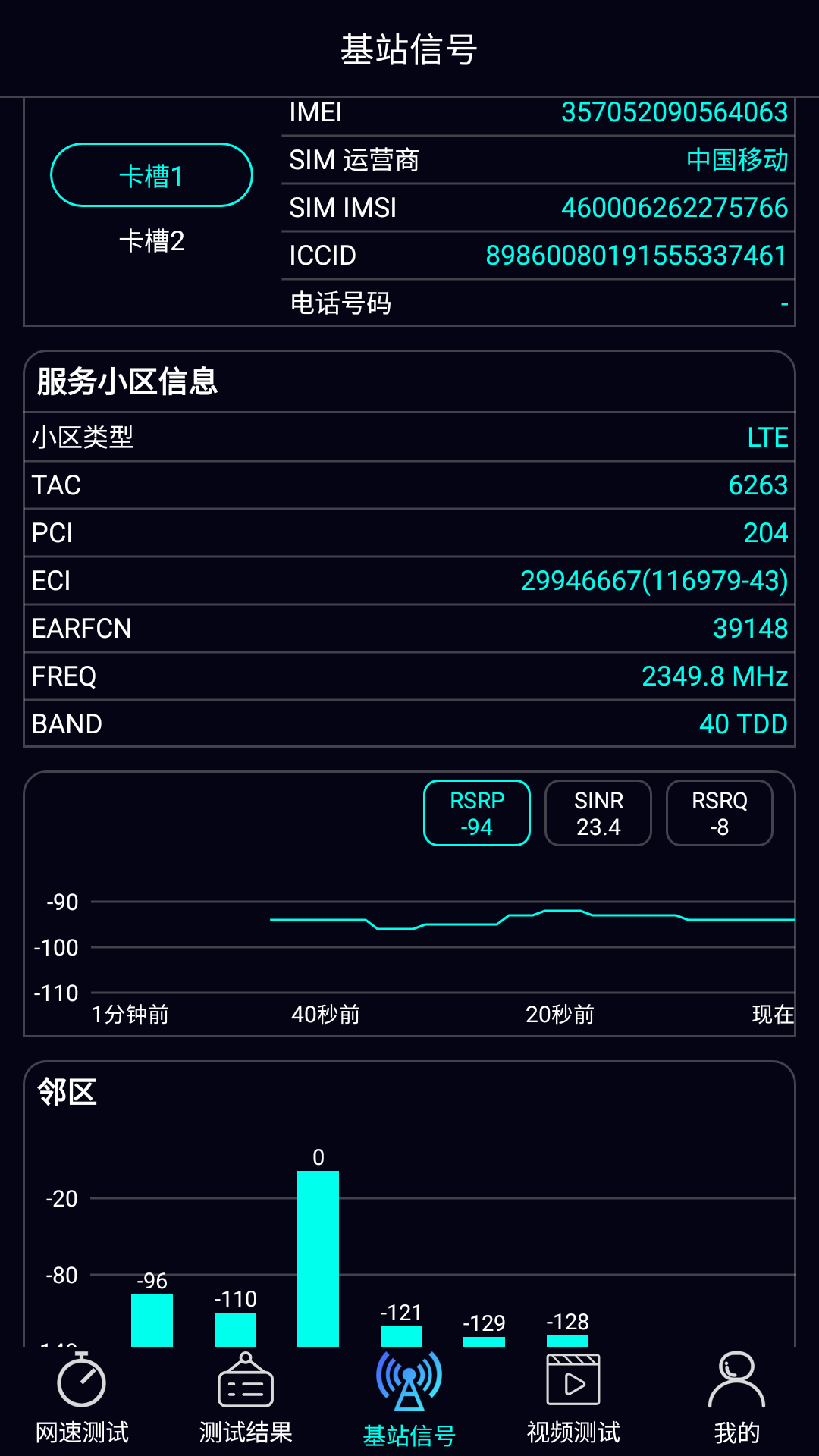Switch the chart to RSRQ metric

pos(719,812)
